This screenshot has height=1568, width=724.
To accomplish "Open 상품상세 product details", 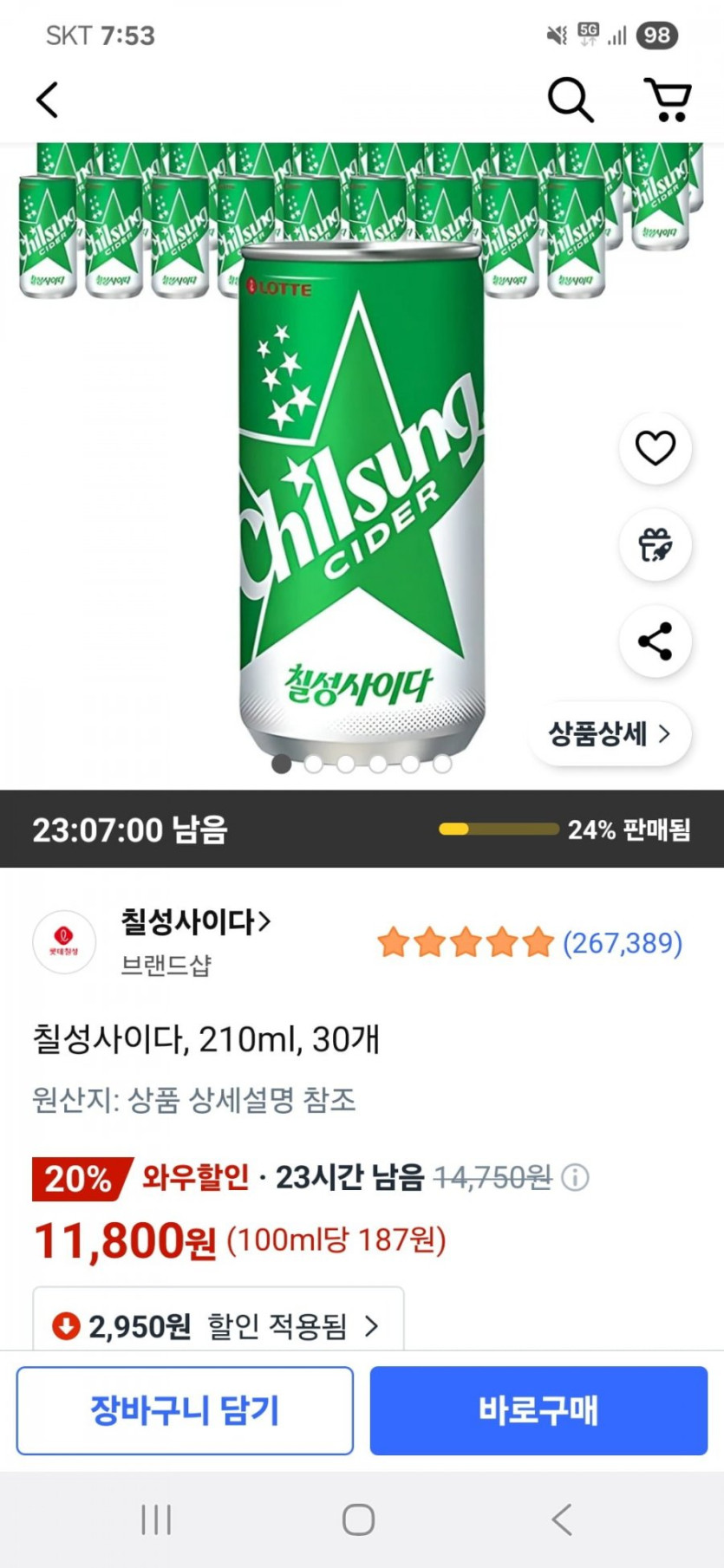I will (x=610, y=734).
